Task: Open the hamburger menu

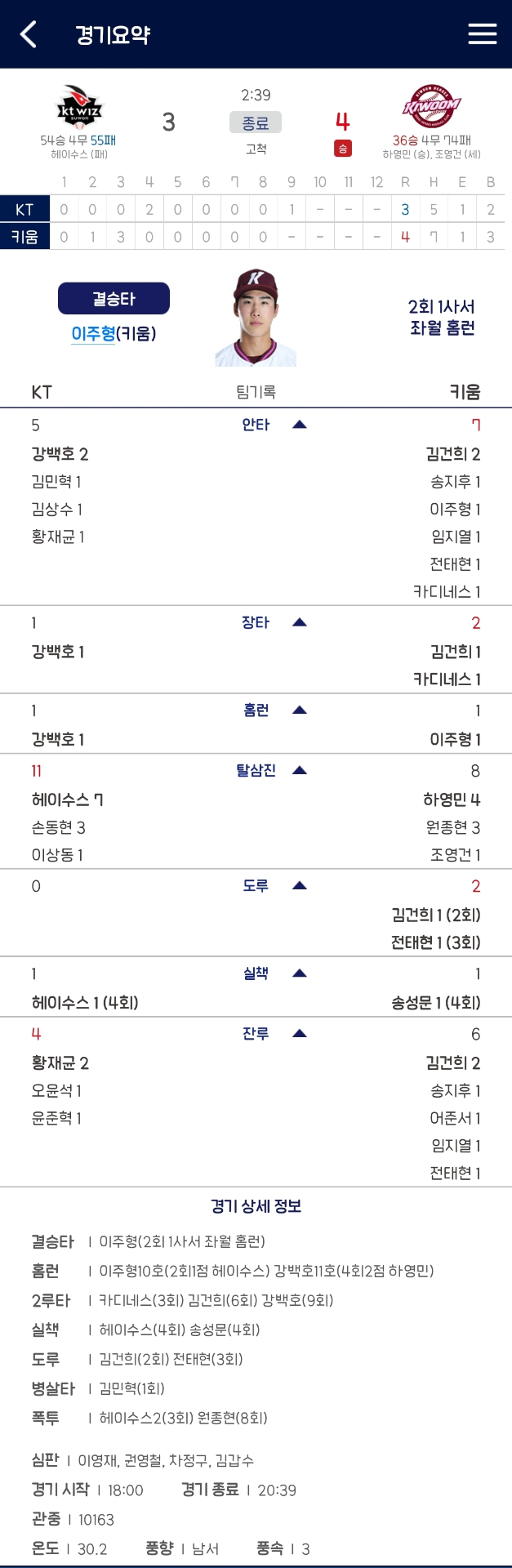Action: tap(482, 33)
